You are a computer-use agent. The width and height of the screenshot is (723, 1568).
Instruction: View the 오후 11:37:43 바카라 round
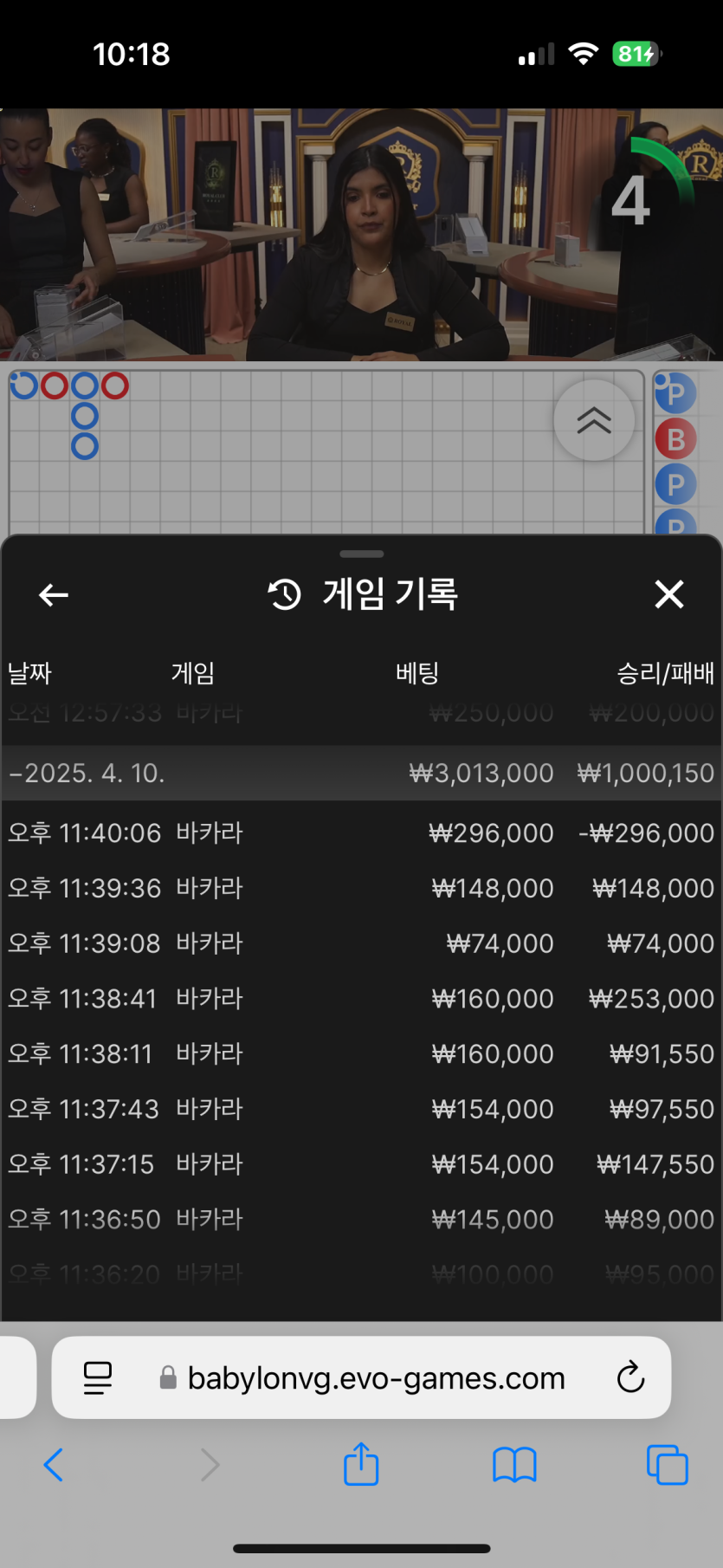tap(361, 1110)
